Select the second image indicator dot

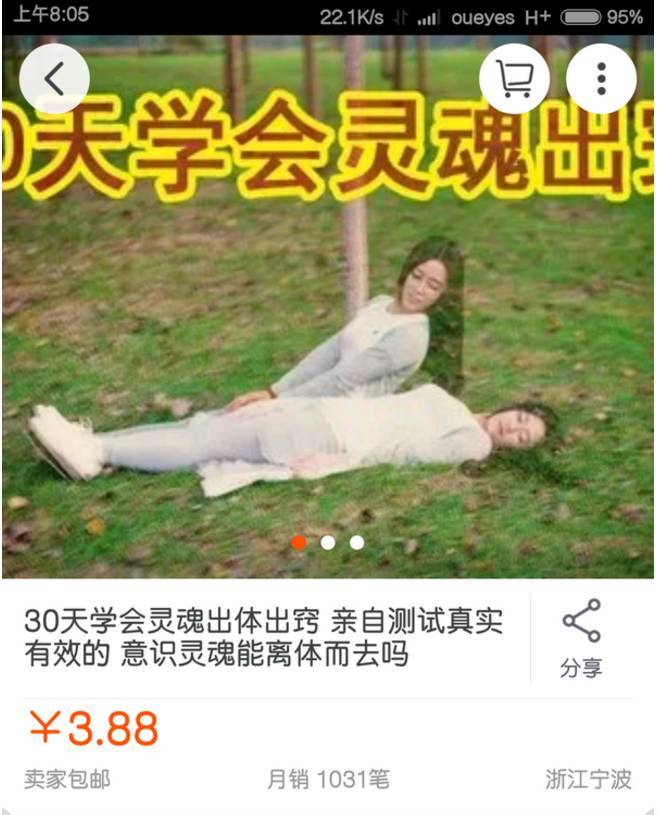(328, 542)
